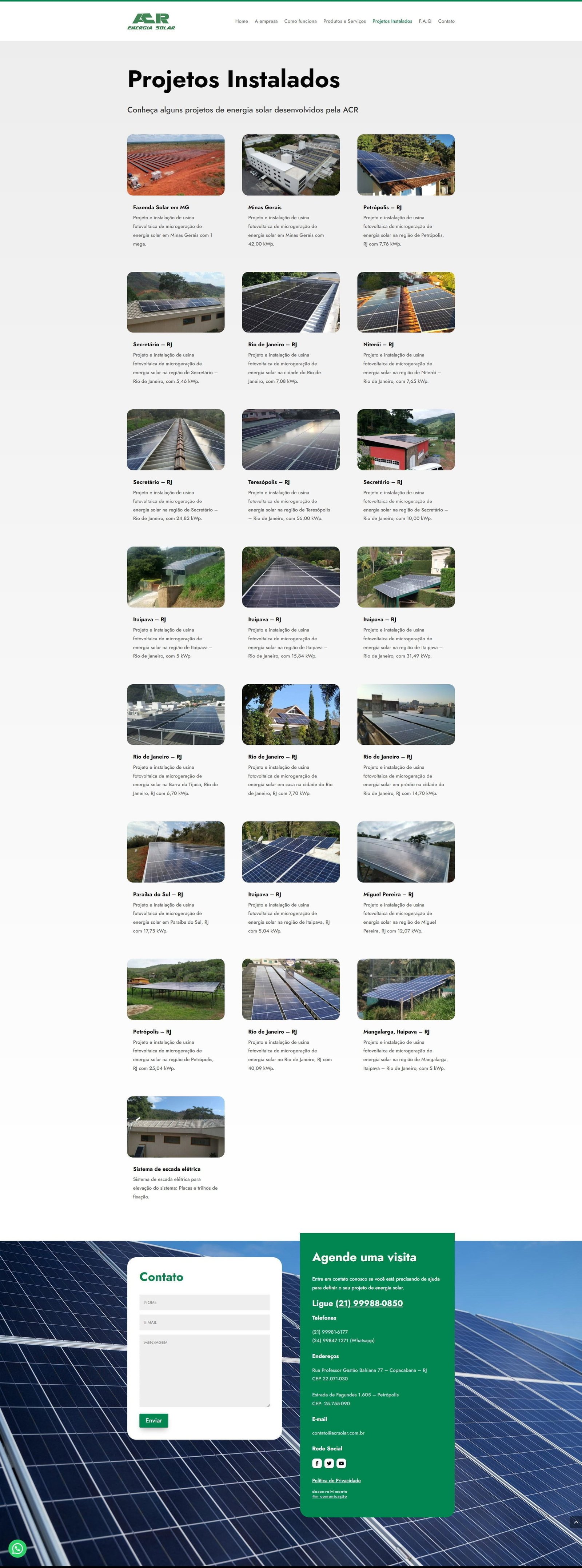Tap the NOME input field
This screenshot has height=1568, width=582.
click(x=204, y=1303)
